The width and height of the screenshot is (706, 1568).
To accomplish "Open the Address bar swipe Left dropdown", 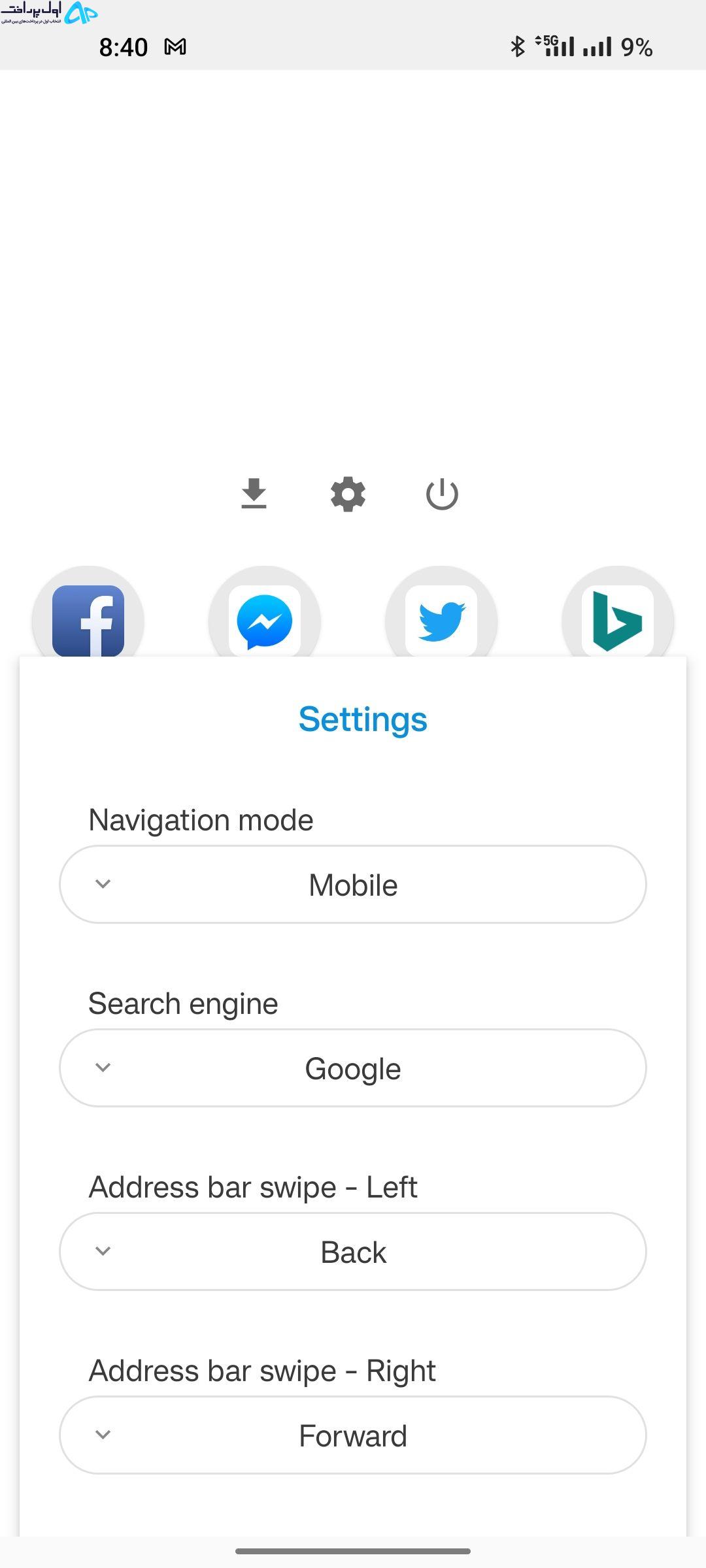I will click(353, 1252).
